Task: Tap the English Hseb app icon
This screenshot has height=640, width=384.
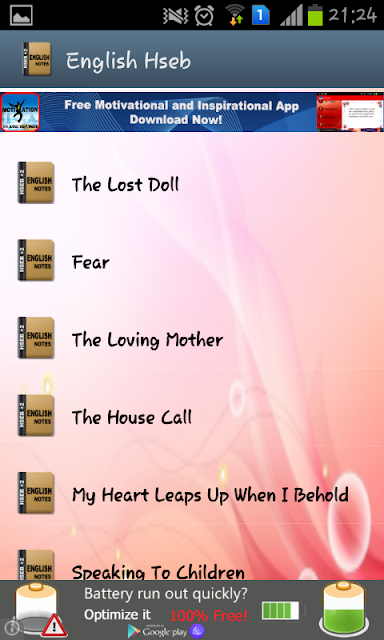Action: point(37,60)
